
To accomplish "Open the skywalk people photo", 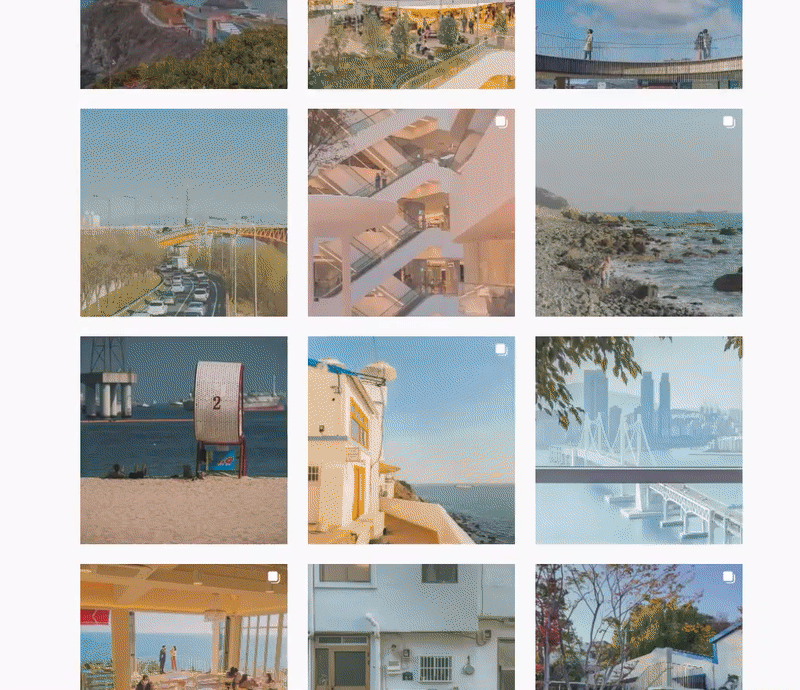I will click(x=638, y=44).
